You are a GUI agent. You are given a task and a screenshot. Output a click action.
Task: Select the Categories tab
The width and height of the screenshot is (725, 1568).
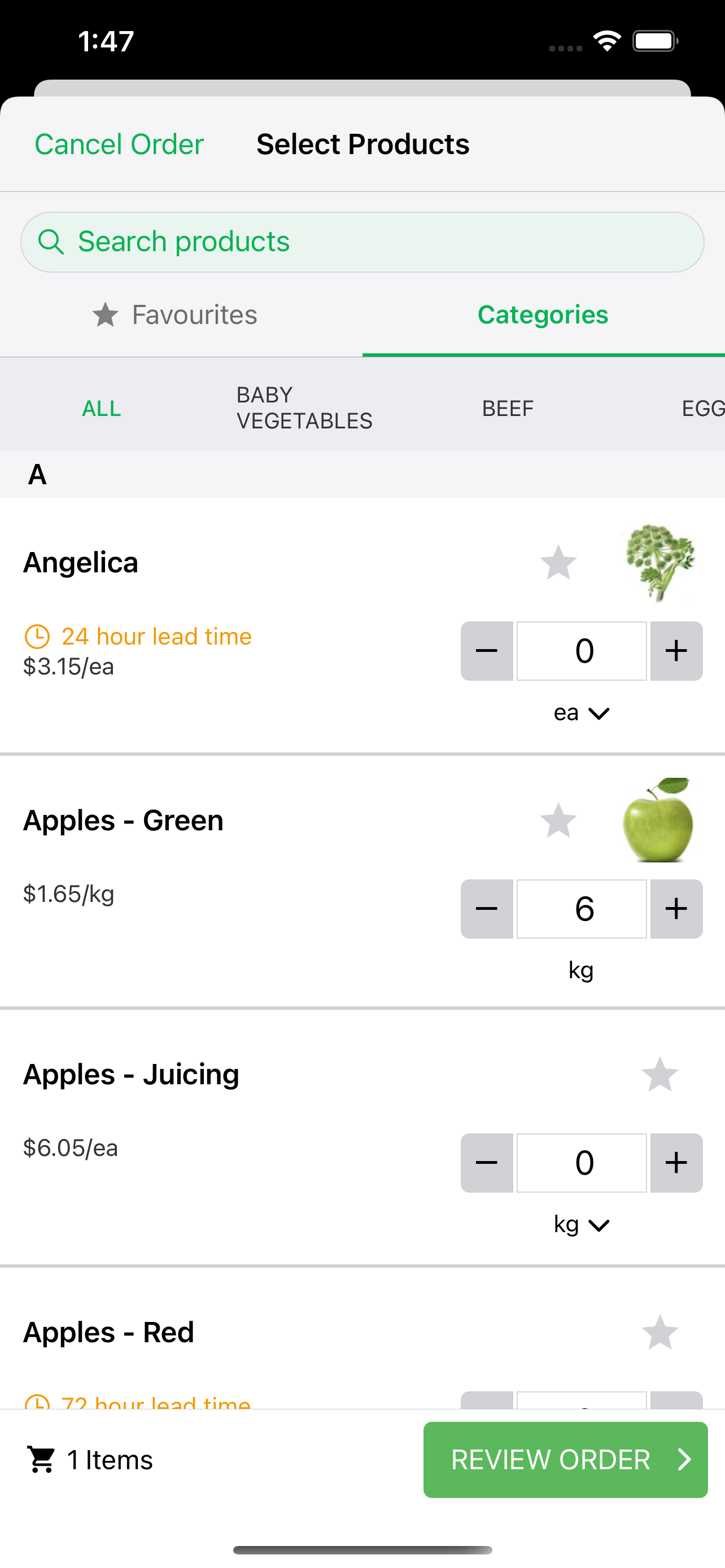click(x=543, y=315)
